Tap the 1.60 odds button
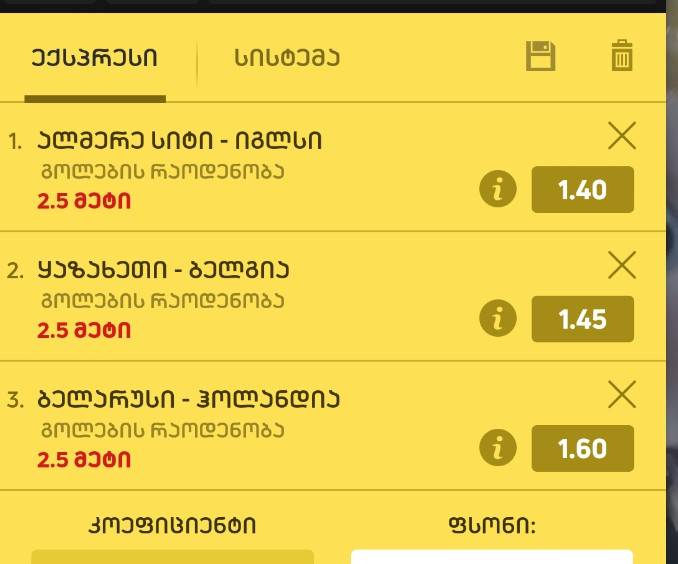The image size is (678, 564). pyautogui.click(x=582, y=448)
